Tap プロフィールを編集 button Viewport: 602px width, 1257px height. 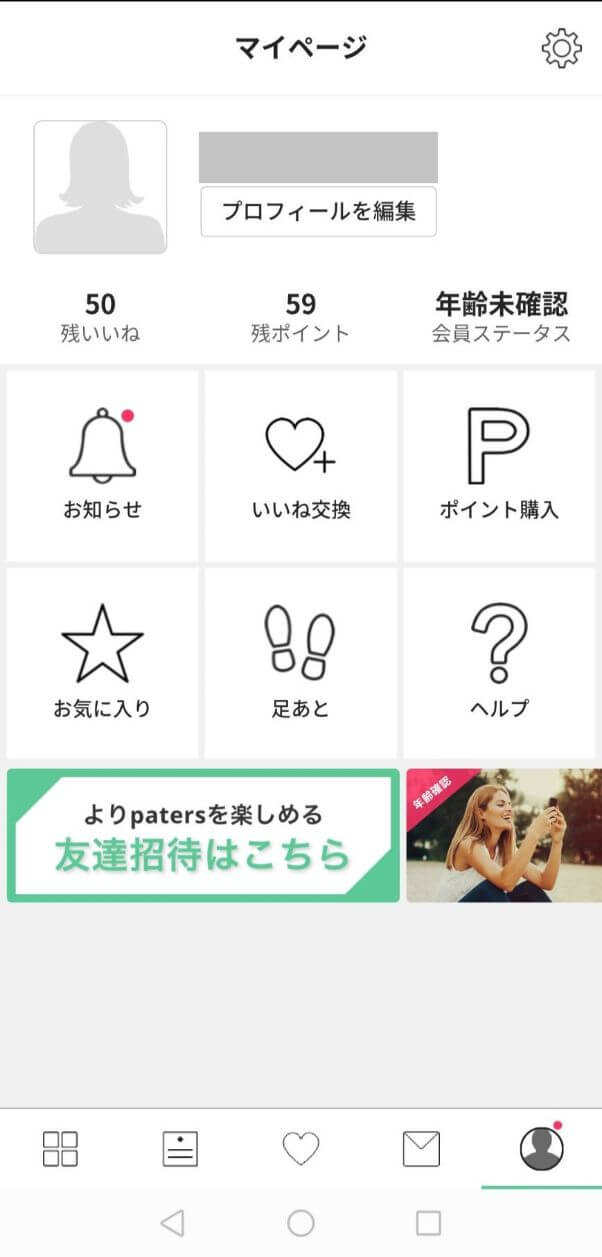(318, 211)
